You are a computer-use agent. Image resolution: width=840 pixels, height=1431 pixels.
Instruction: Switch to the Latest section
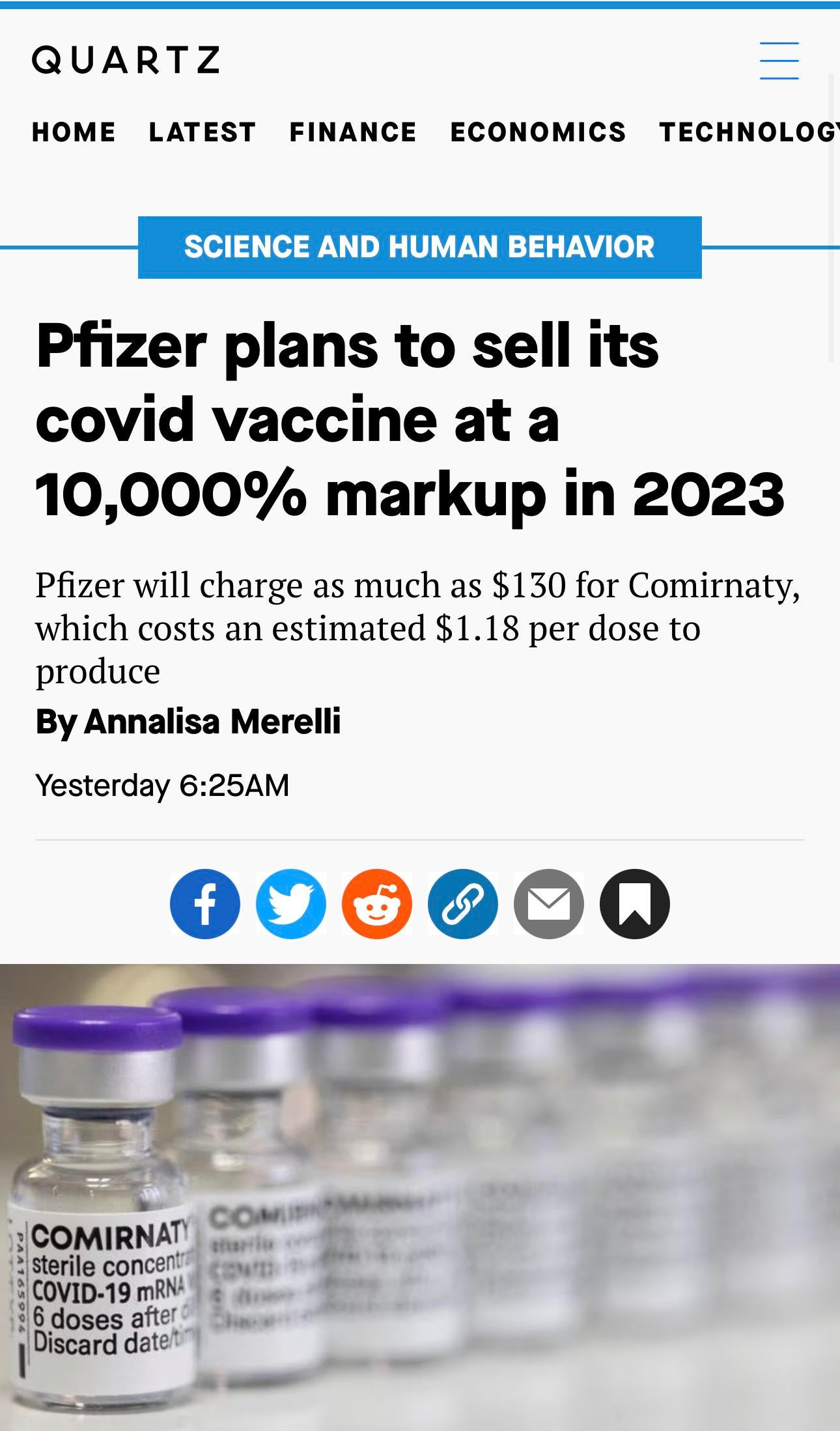click(203, 132)
